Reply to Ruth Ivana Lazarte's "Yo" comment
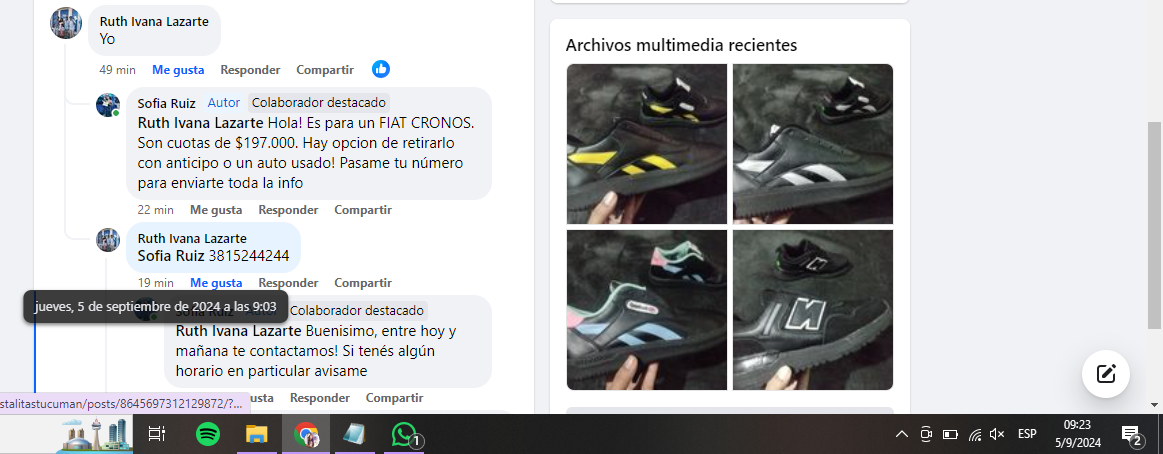This screenshot has height=454, width=1163. (250, 70)
